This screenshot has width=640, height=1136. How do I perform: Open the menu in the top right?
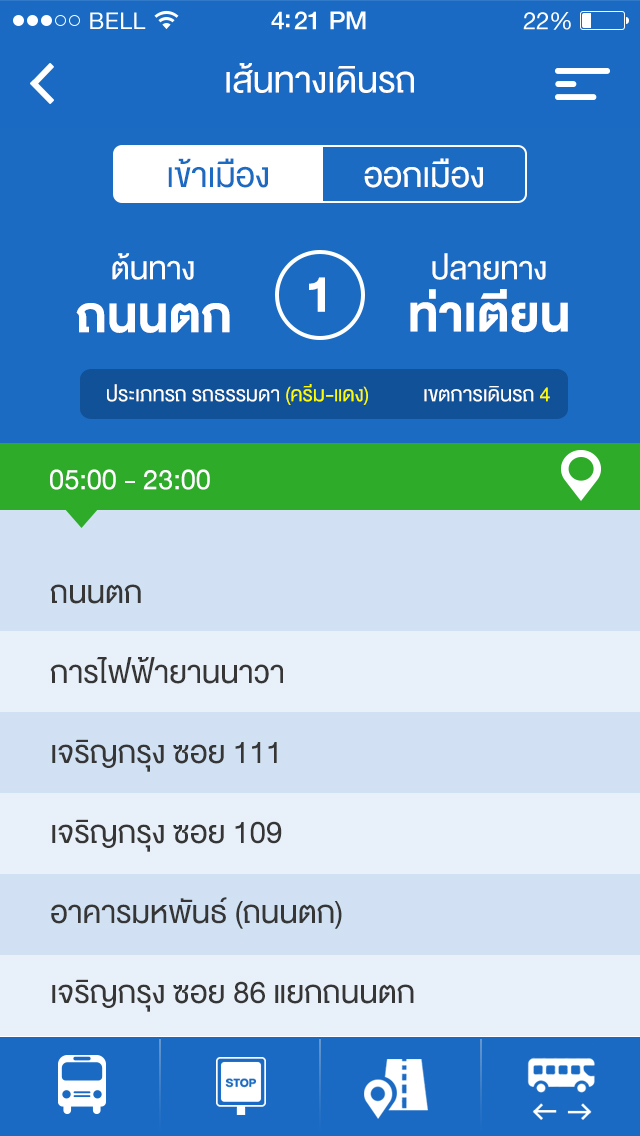pyautogui.click(x=582, y=83)
